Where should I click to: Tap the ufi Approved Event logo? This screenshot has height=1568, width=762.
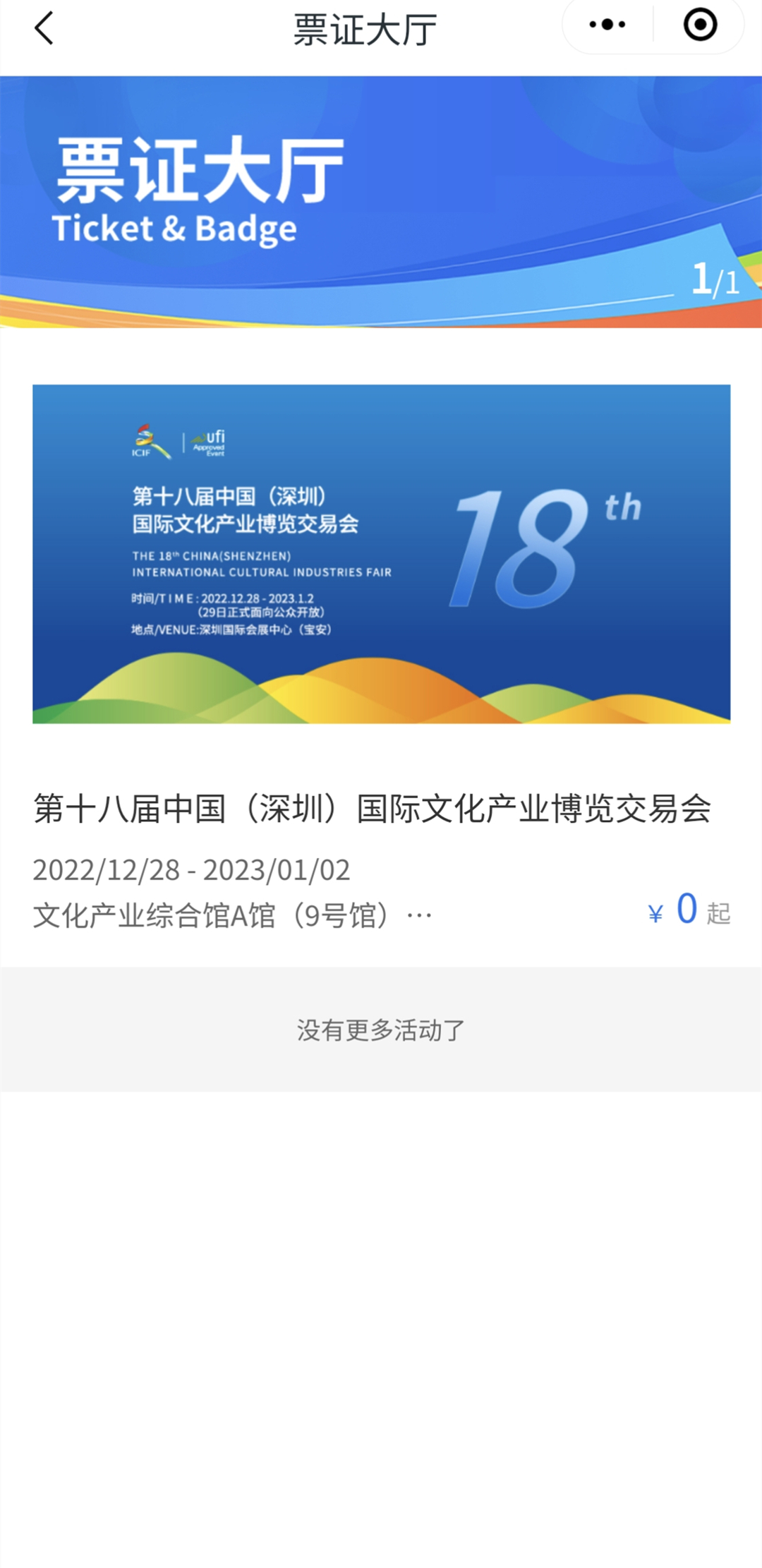tap(208, 441)
